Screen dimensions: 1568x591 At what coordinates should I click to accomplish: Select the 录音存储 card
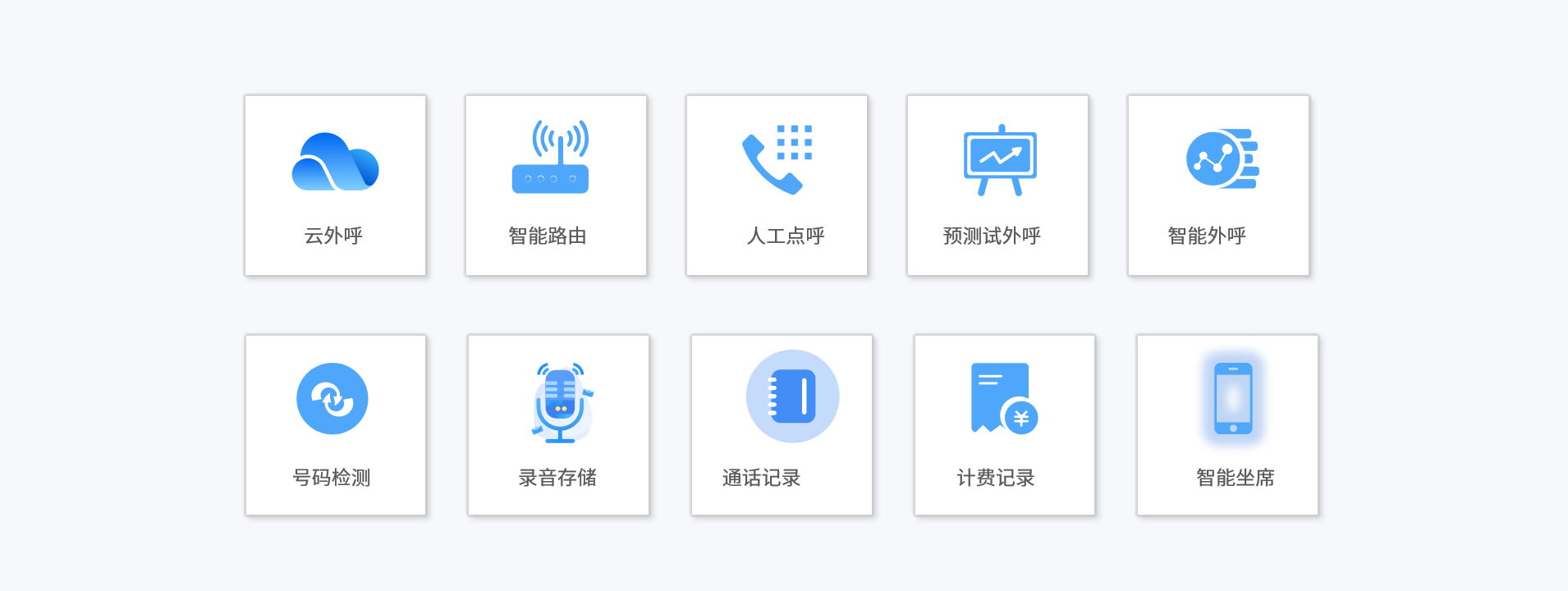(x=558, y=424)
